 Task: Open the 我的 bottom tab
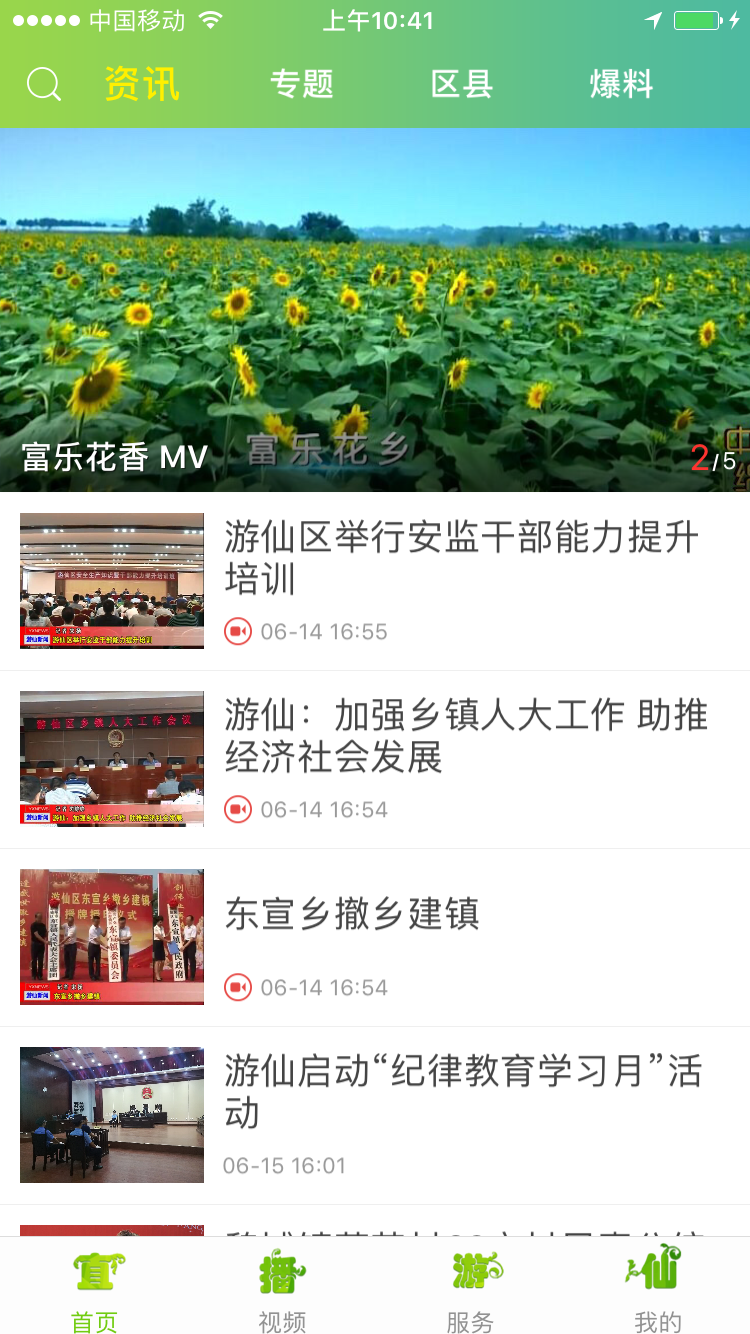[x=657, y=1288]
